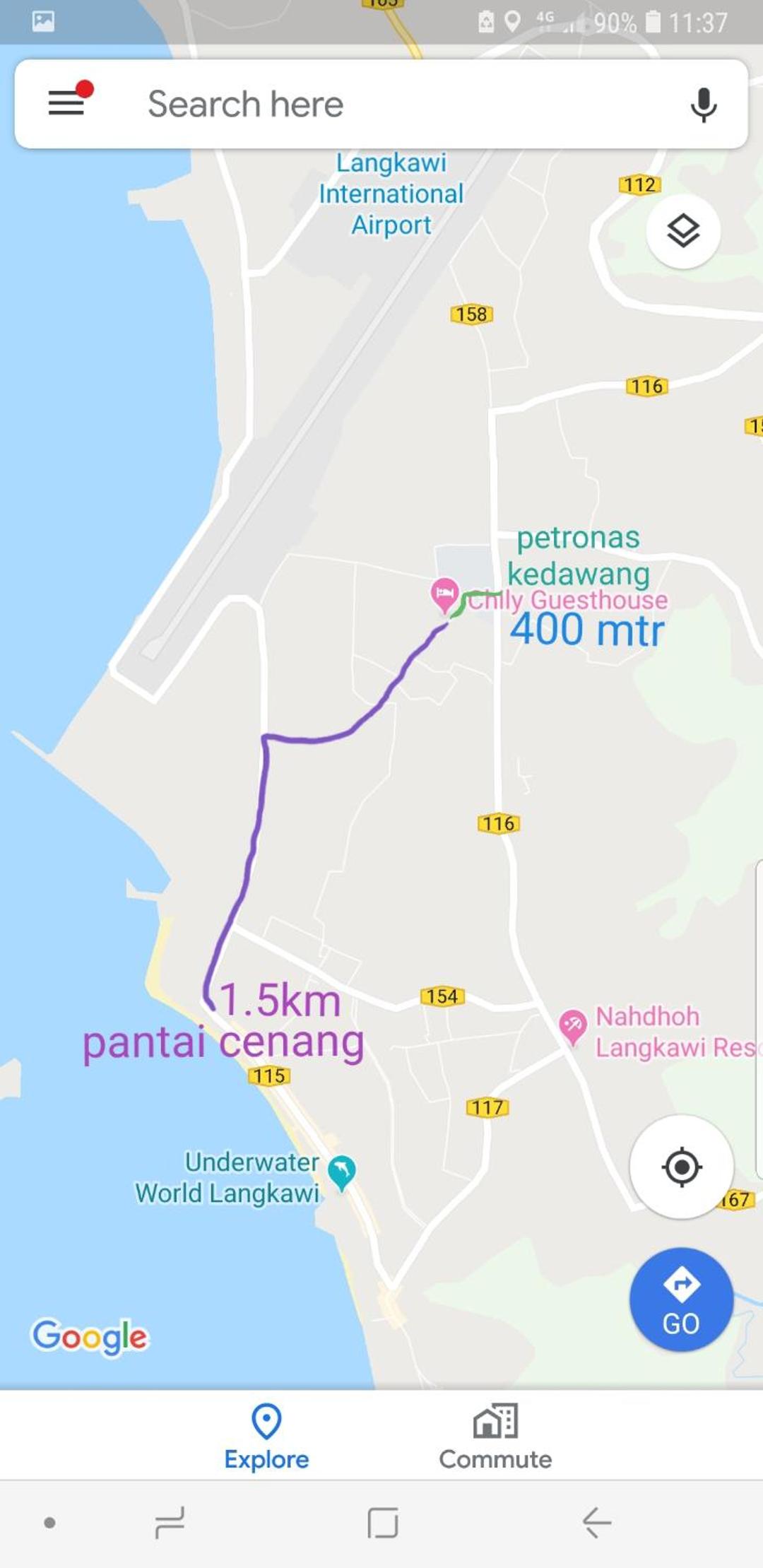The width and height of the screenshot is (763, 1568).
Task: Center map on my location
Action: point(681,1167)
